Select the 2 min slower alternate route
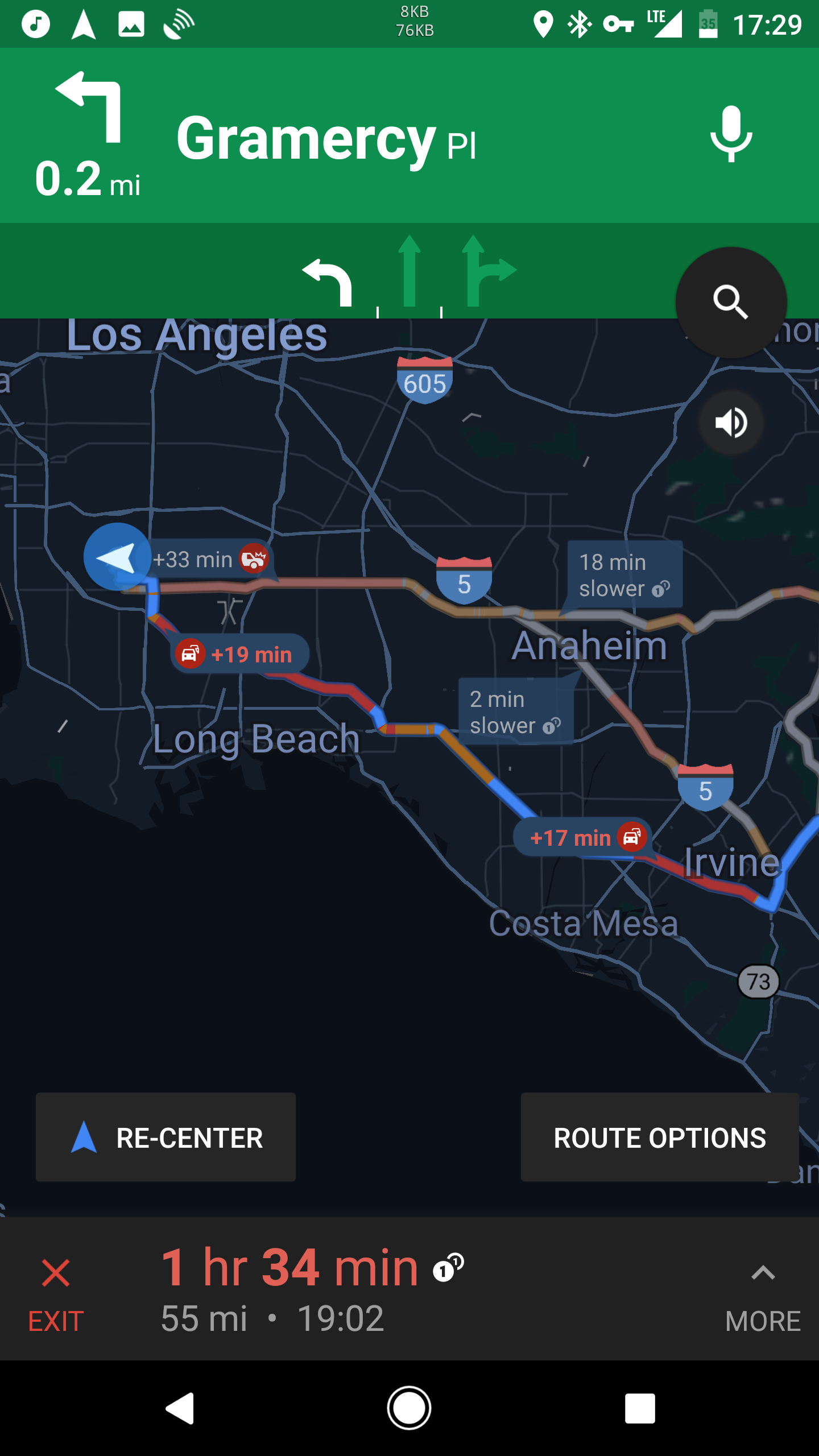Image resolution: width=819 pixels, height=1456 pixels. coord(516,712)
